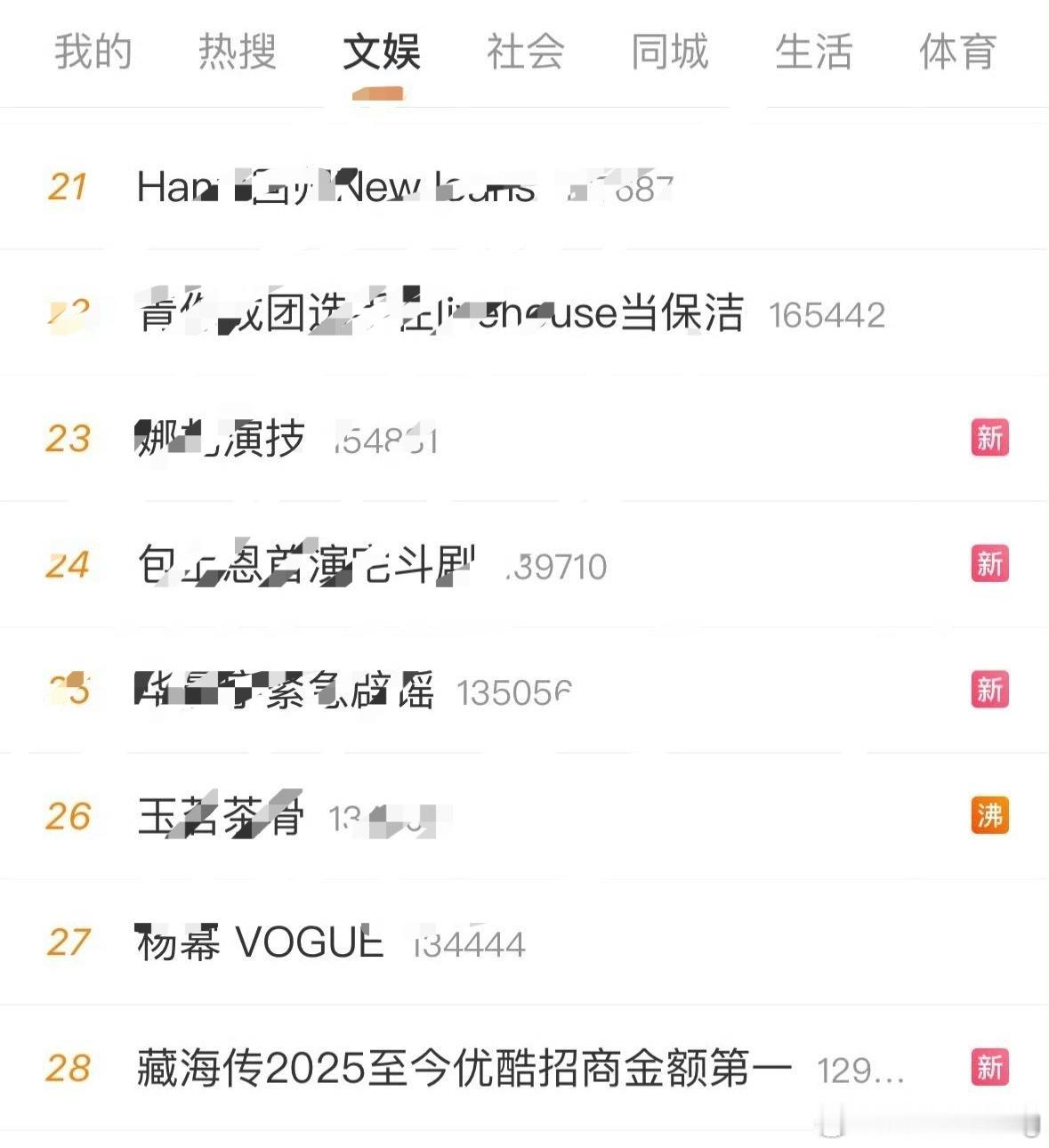The image size is (1049, 1148).
Task: Open the 包上恩 drama topic at rank 24
Action: 307,564
